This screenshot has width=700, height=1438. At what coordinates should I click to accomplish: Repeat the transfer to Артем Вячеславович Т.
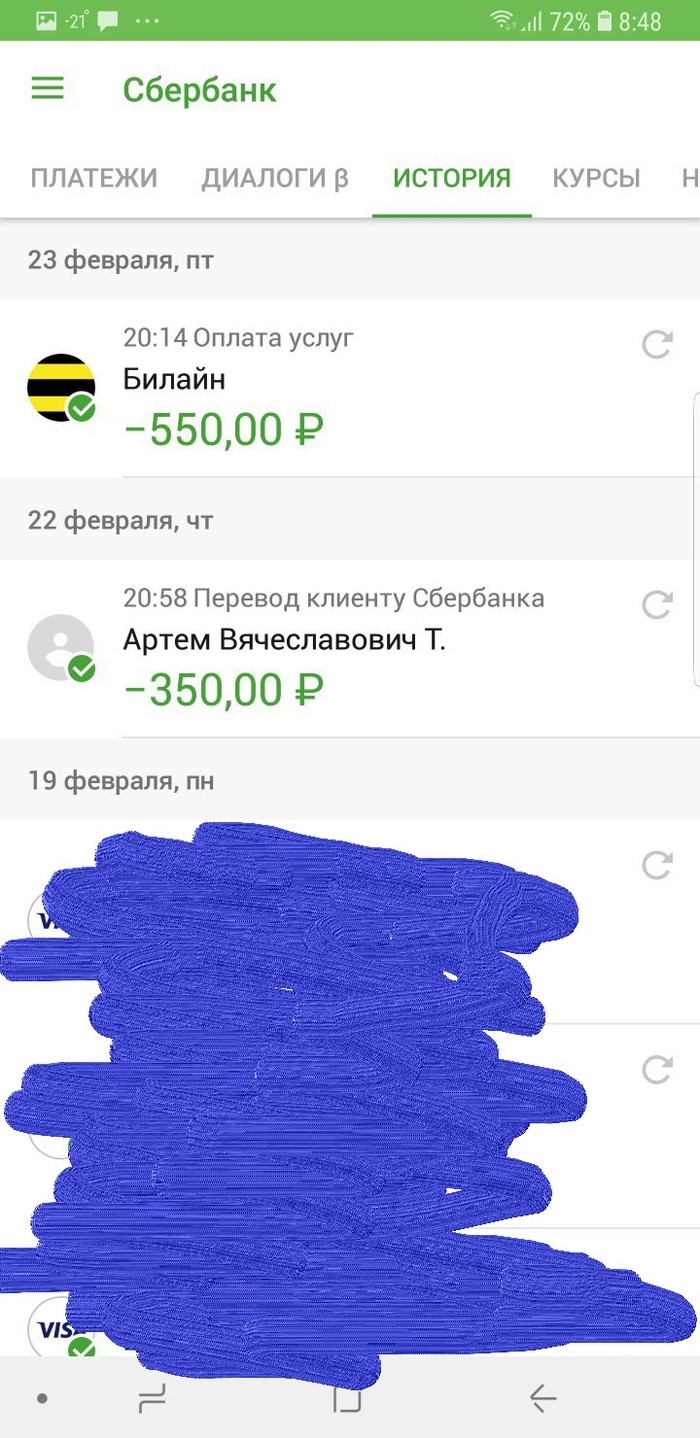tap(656, 605)
